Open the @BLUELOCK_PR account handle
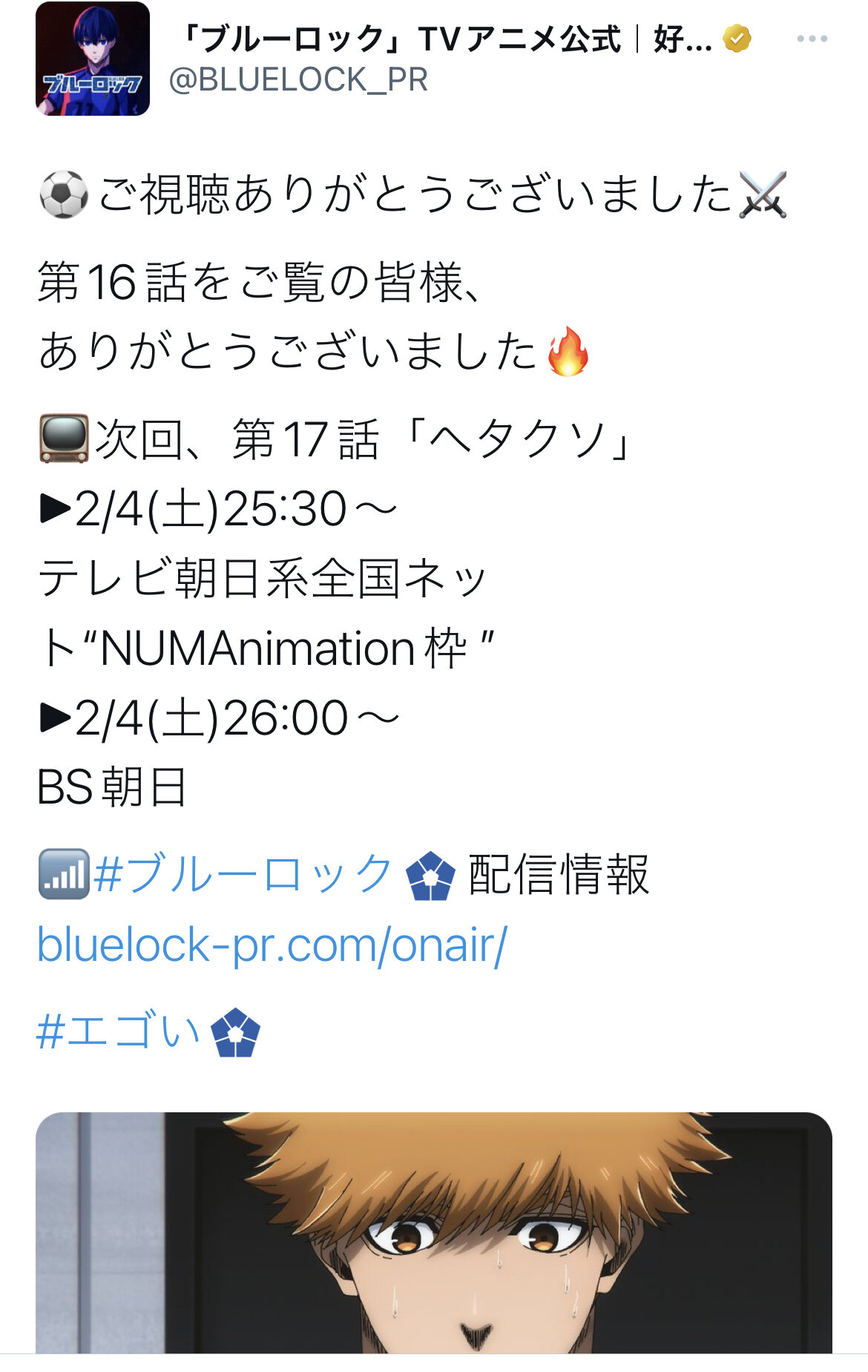Viewport: 868px width, 1372px height. click(298, 80)
